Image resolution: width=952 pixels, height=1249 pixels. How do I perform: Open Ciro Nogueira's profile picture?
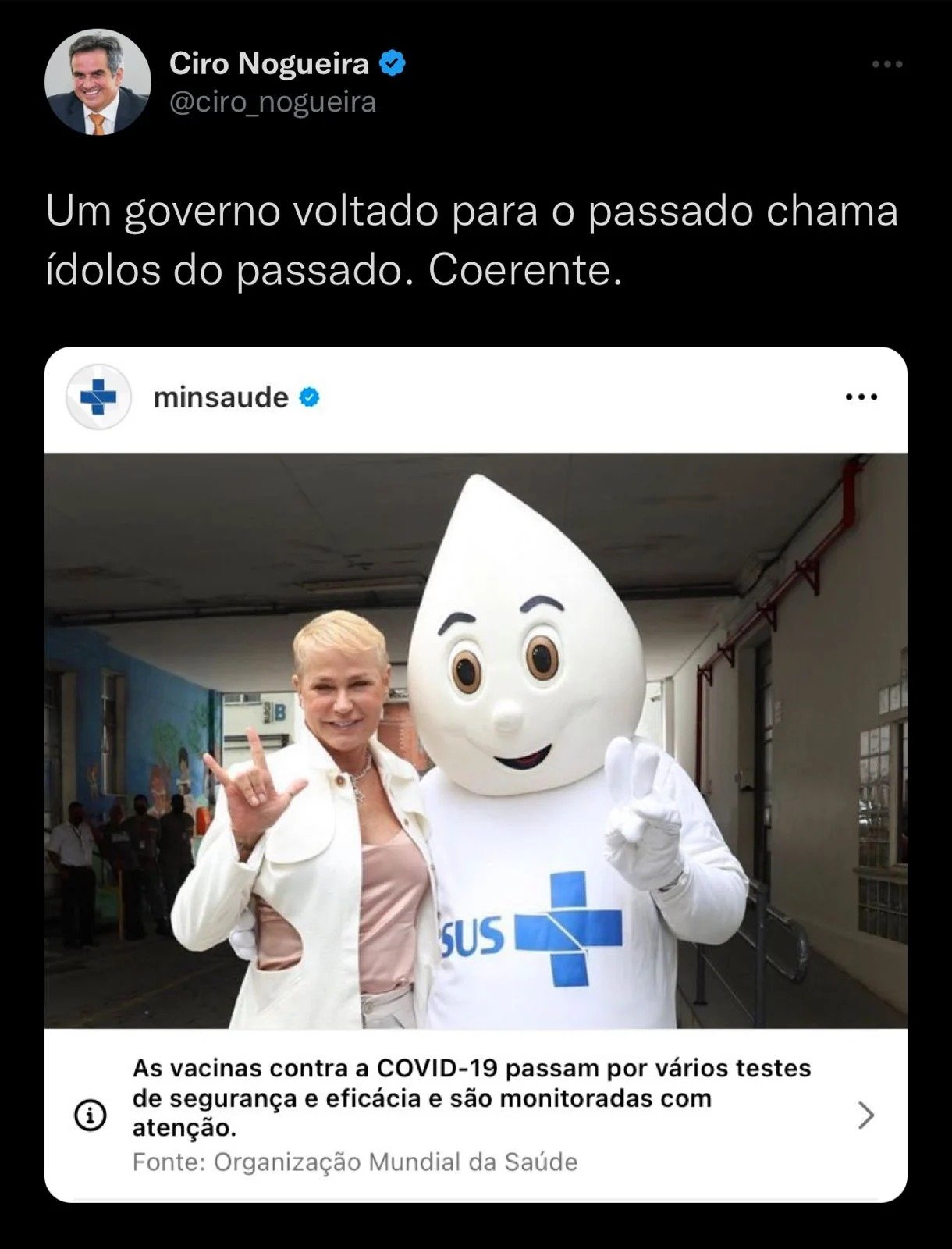coord(98,82)
